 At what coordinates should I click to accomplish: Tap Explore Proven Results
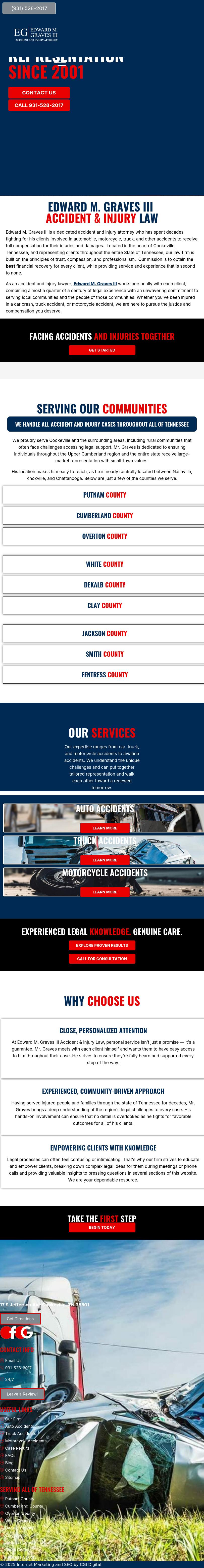pyautogui.click(x=102, y=945)
